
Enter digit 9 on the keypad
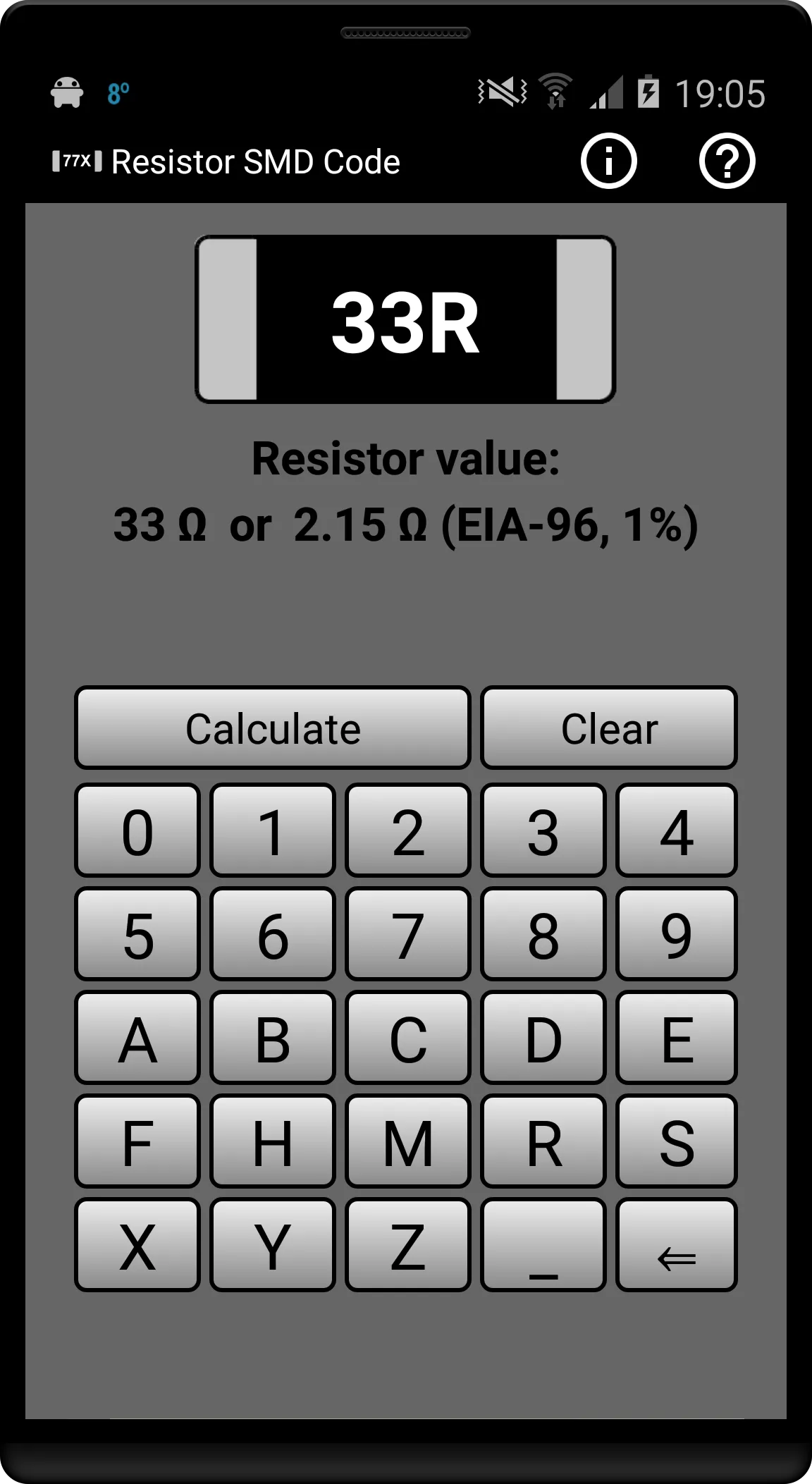point(677,934)
